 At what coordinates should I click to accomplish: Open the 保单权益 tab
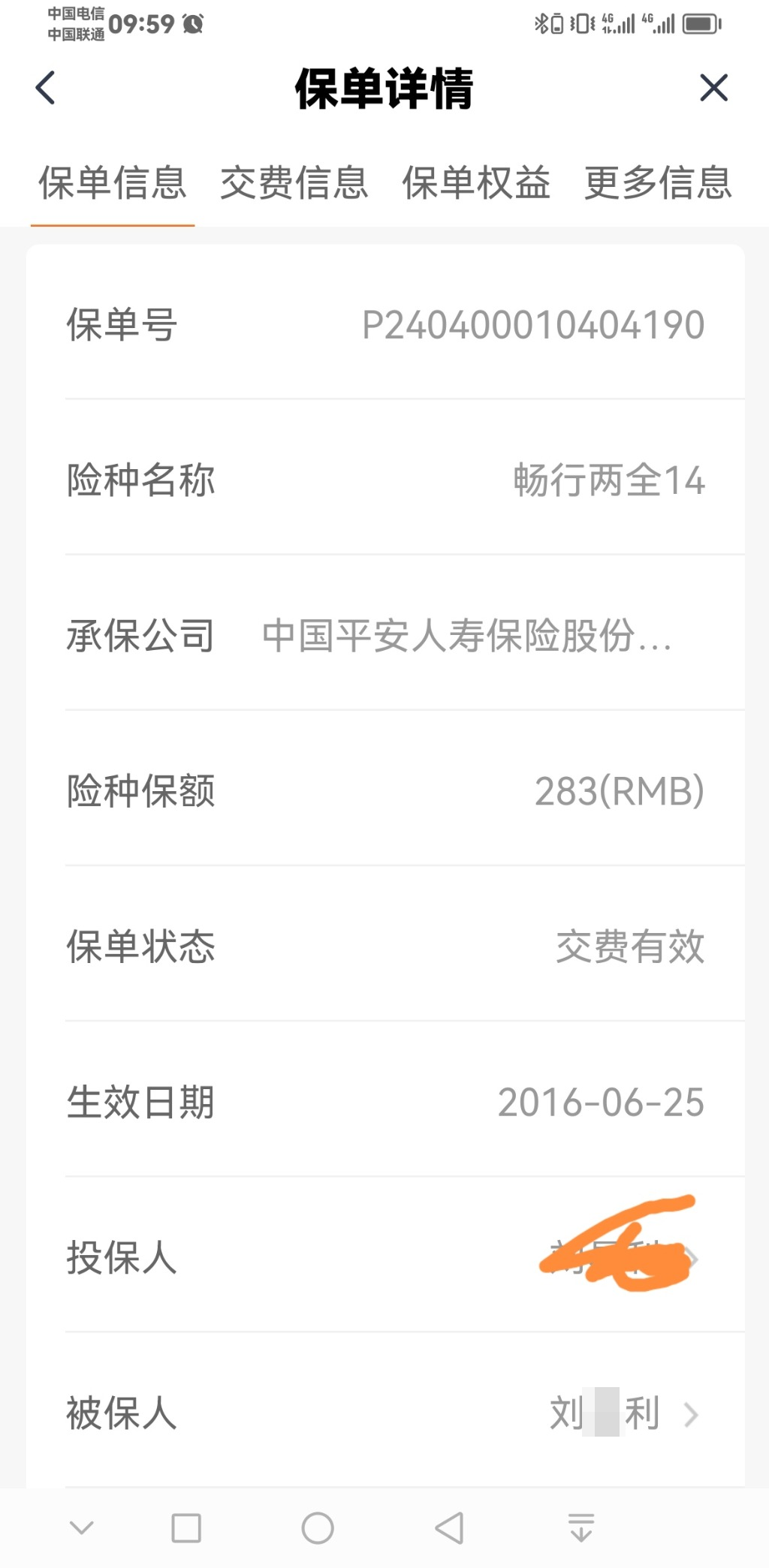pos(476,183)
